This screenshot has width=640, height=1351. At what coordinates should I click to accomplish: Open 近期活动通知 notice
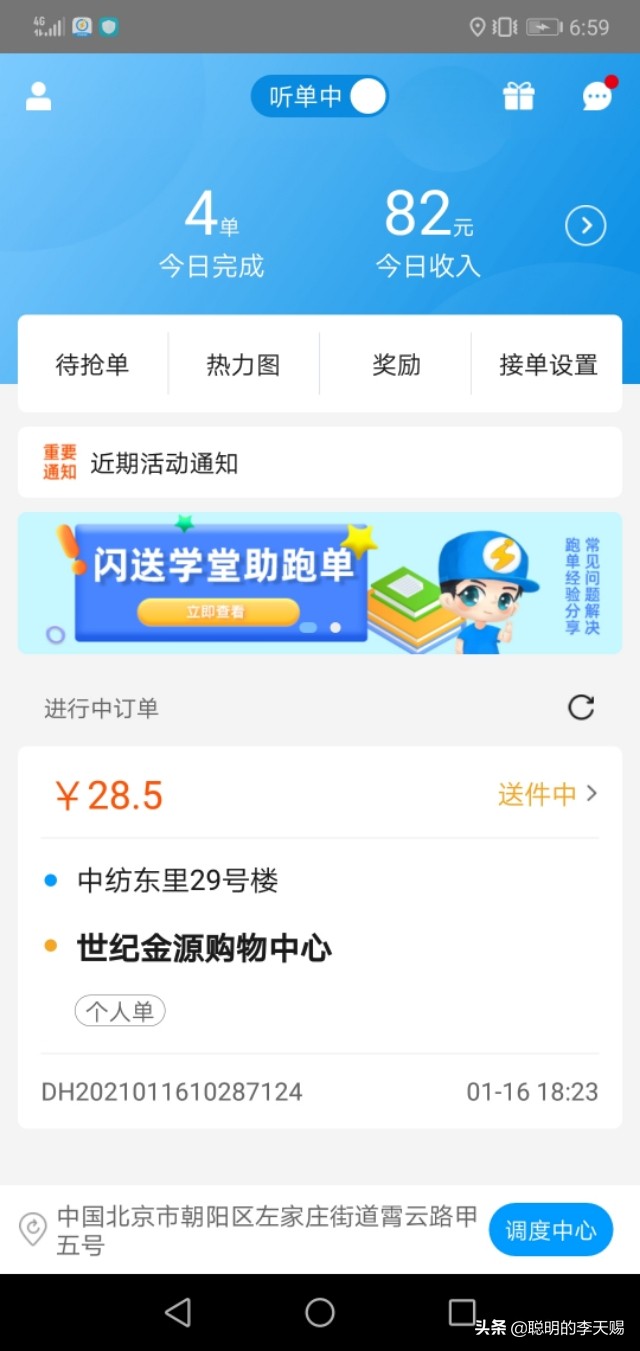tap(164, 463)
